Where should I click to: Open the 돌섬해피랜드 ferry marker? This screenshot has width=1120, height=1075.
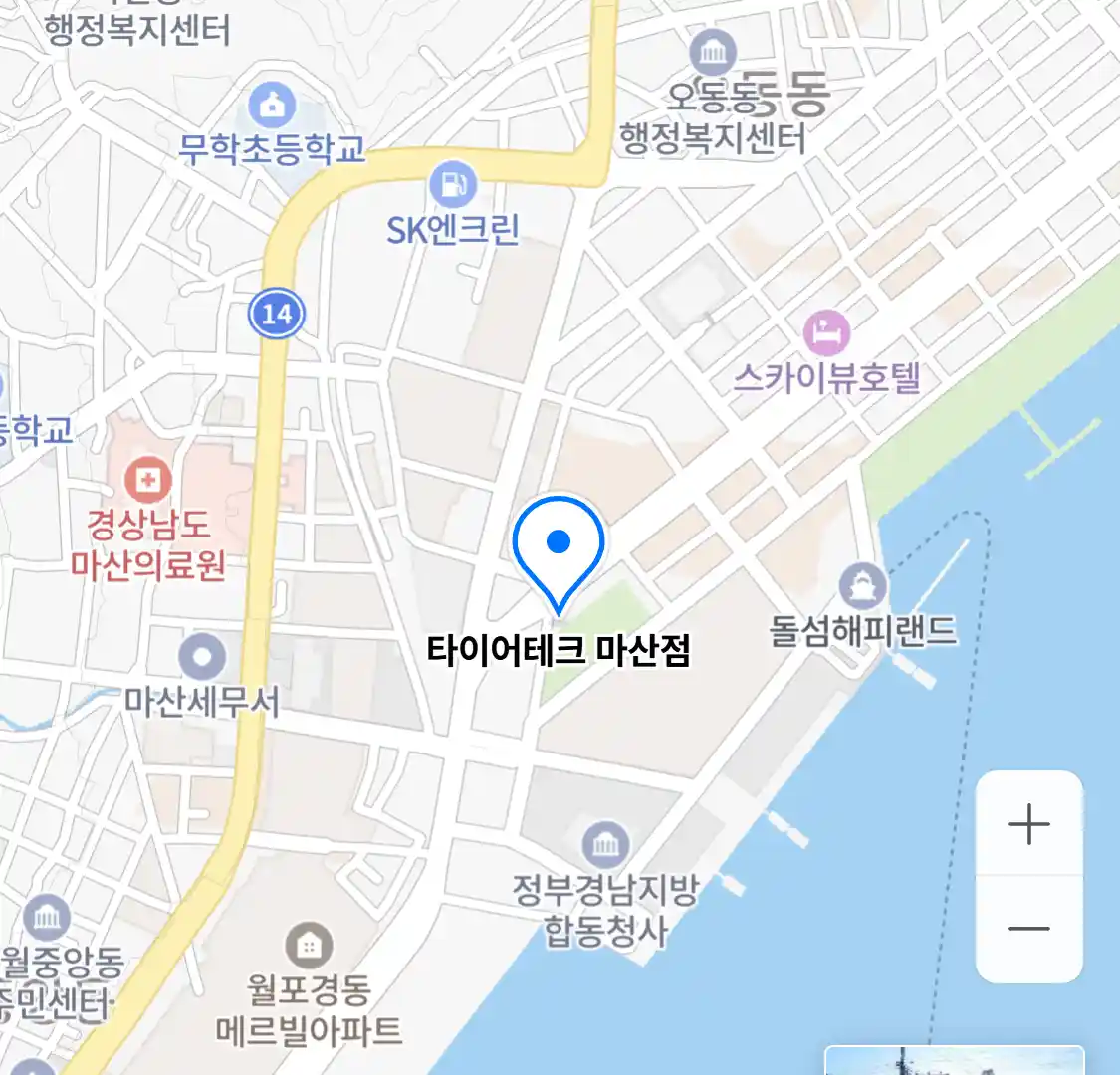(x=862, y=586)
